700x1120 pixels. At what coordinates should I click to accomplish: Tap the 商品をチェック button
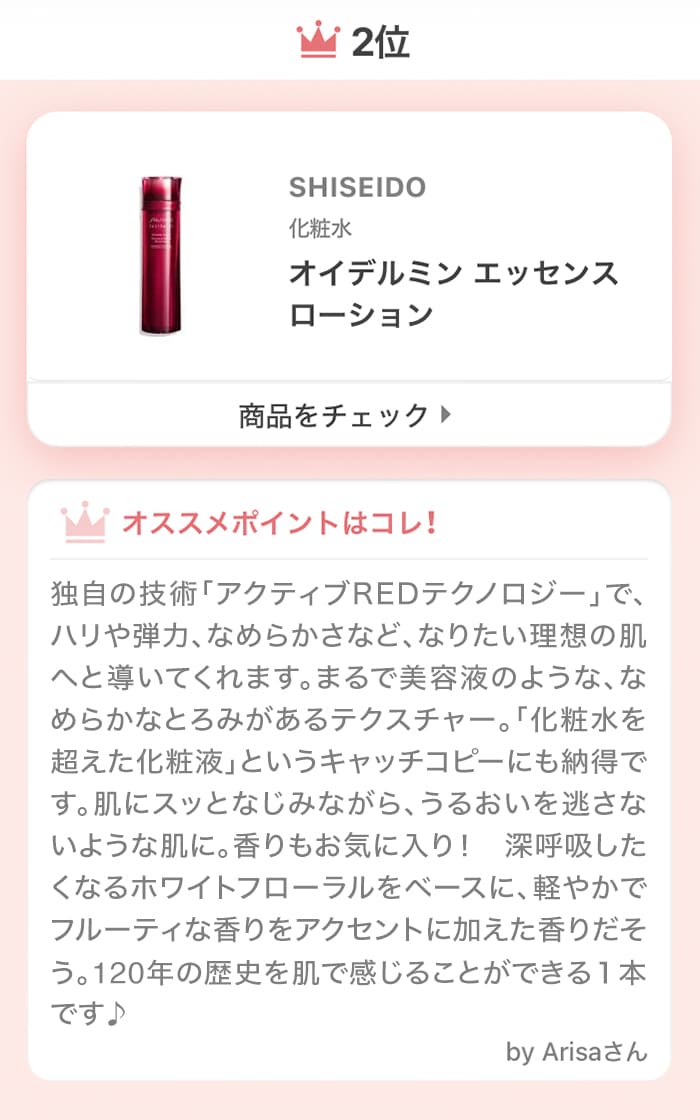(x=347, y=415)
